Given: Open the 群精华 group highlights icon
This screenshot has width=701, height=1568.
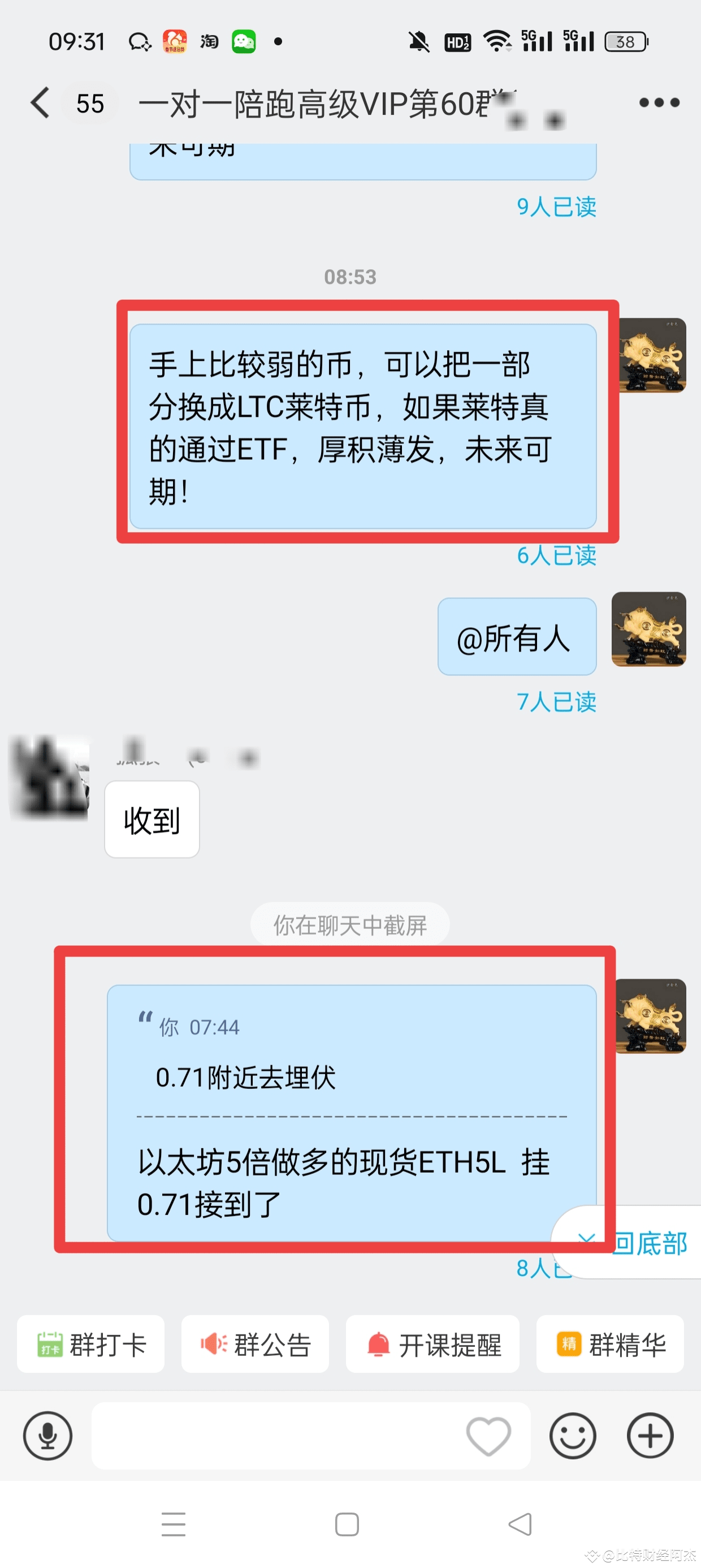Looking at the screenshot, I should pos(570,1344).
